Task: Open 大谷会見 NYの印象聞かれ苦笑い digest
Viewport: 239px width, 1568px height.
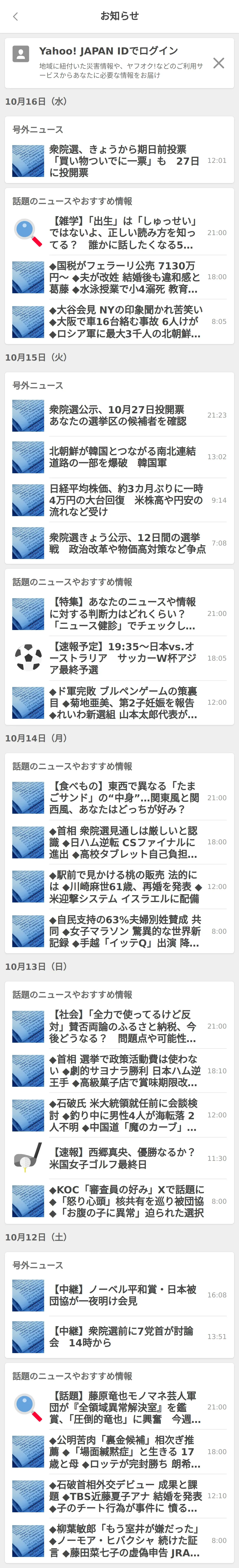Action: [119, 321]
